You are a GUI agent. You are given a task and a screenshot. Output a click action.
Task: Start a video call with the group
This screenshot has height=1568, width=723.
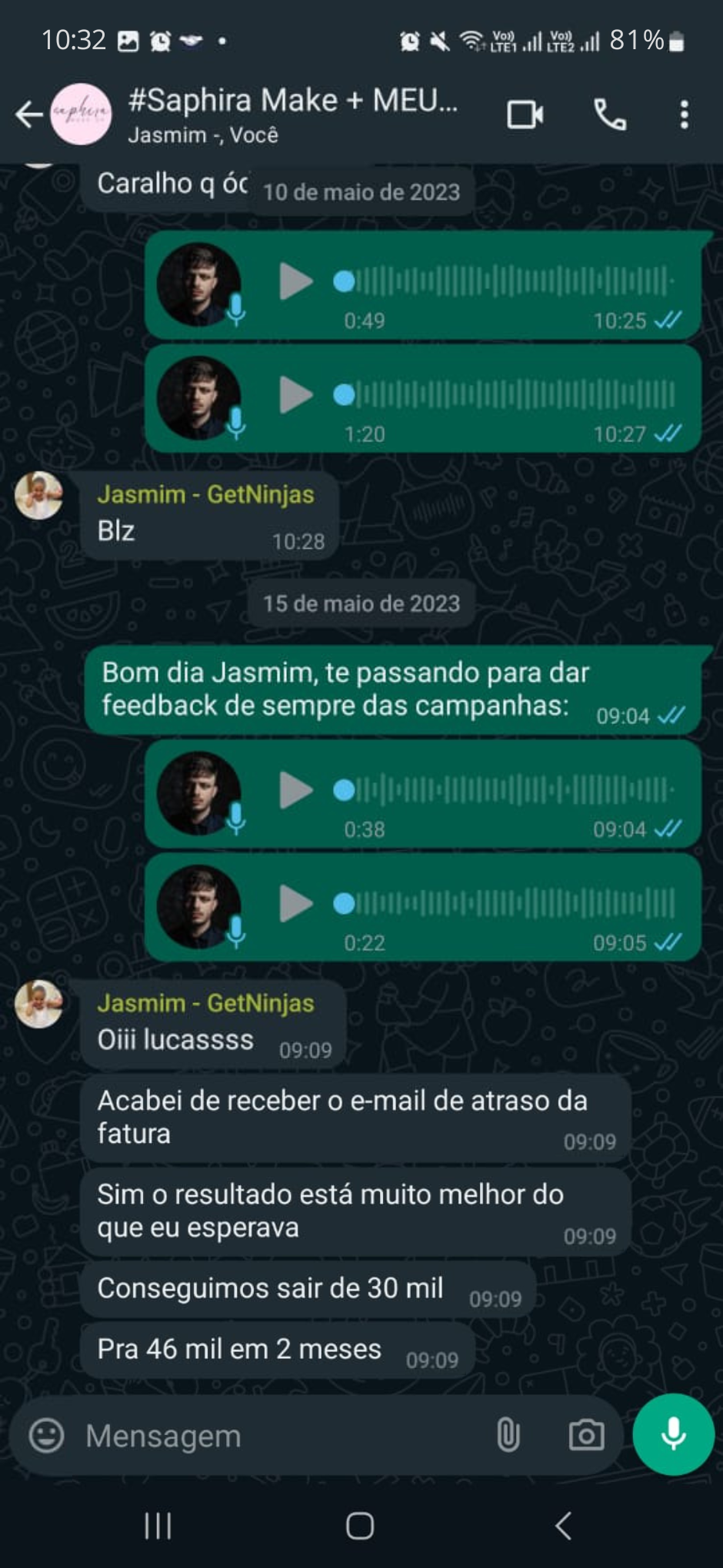point(525,115)
